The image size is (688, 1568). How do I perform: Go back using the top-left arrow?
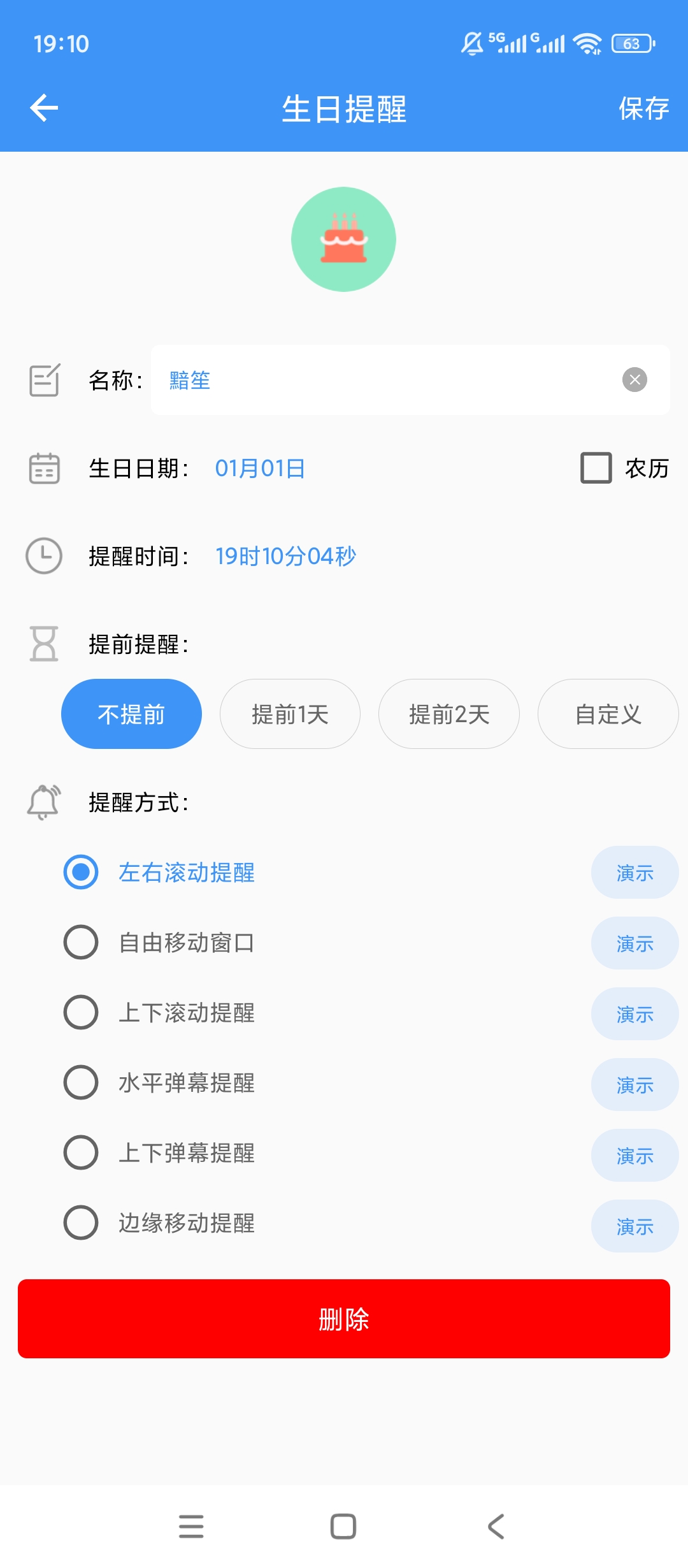point(44,108)
